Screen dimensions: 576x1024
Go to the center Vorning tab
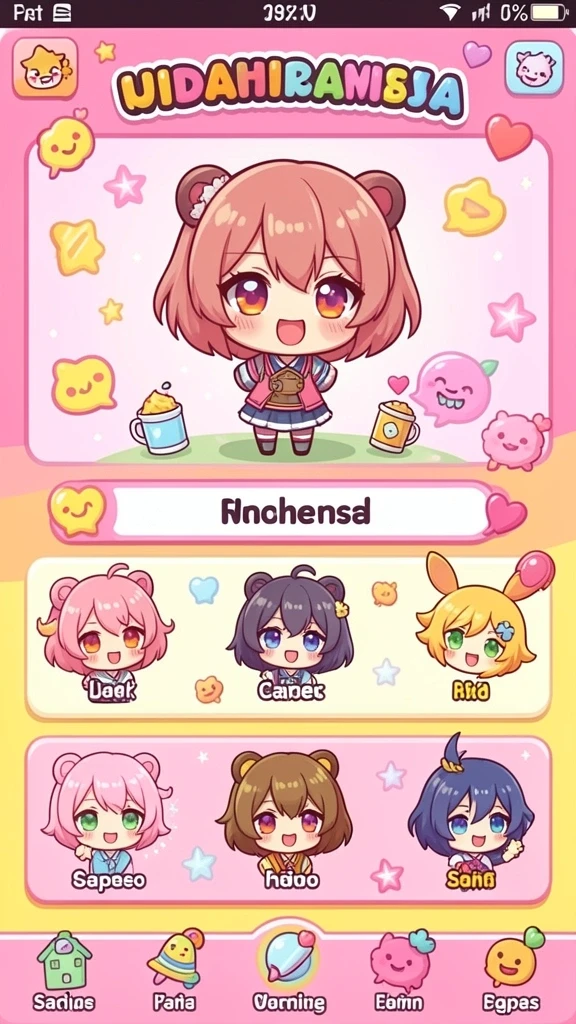click(289, 970)
